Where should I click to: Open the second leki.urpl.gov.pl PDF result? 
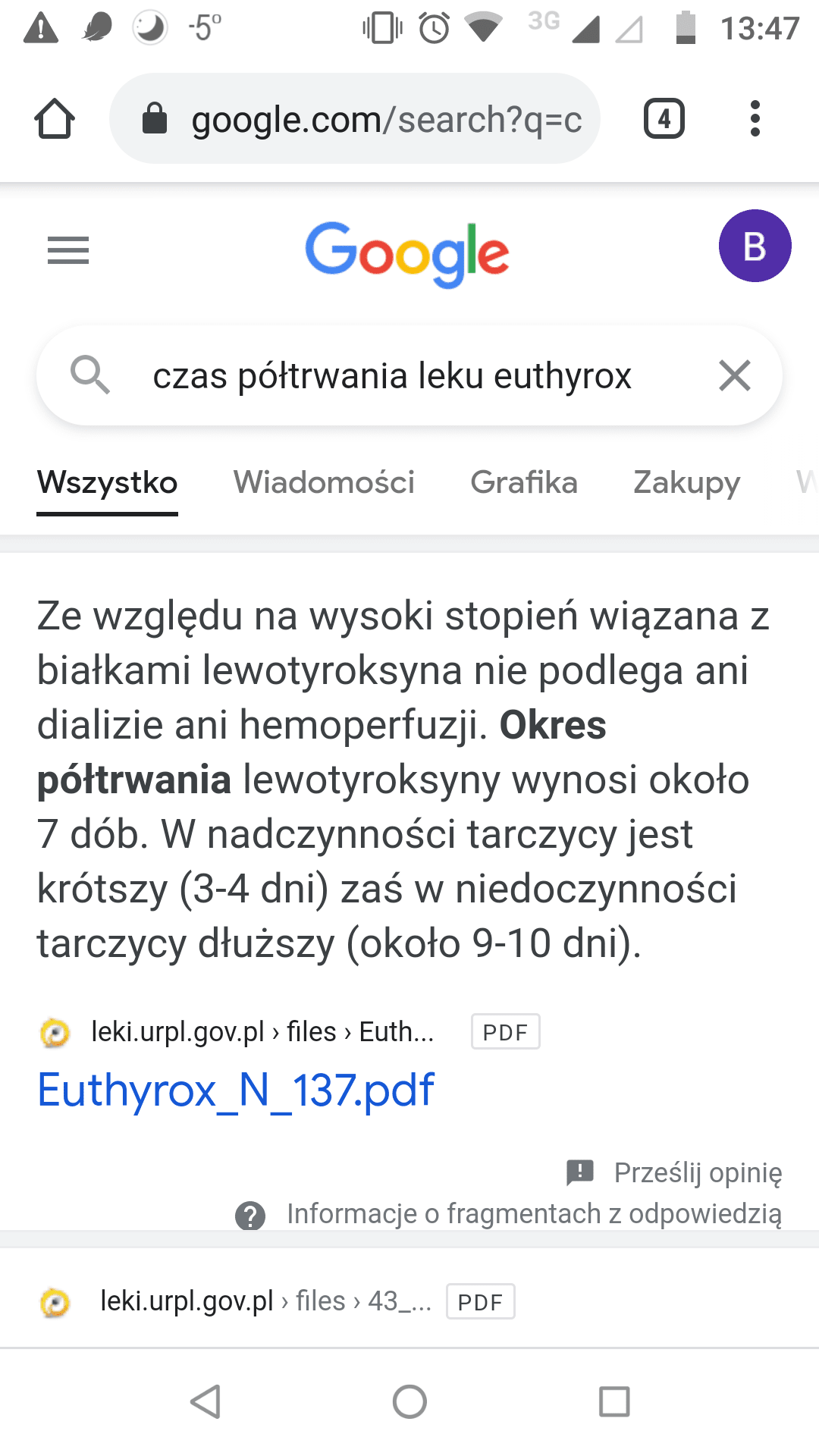[265, 1301]
